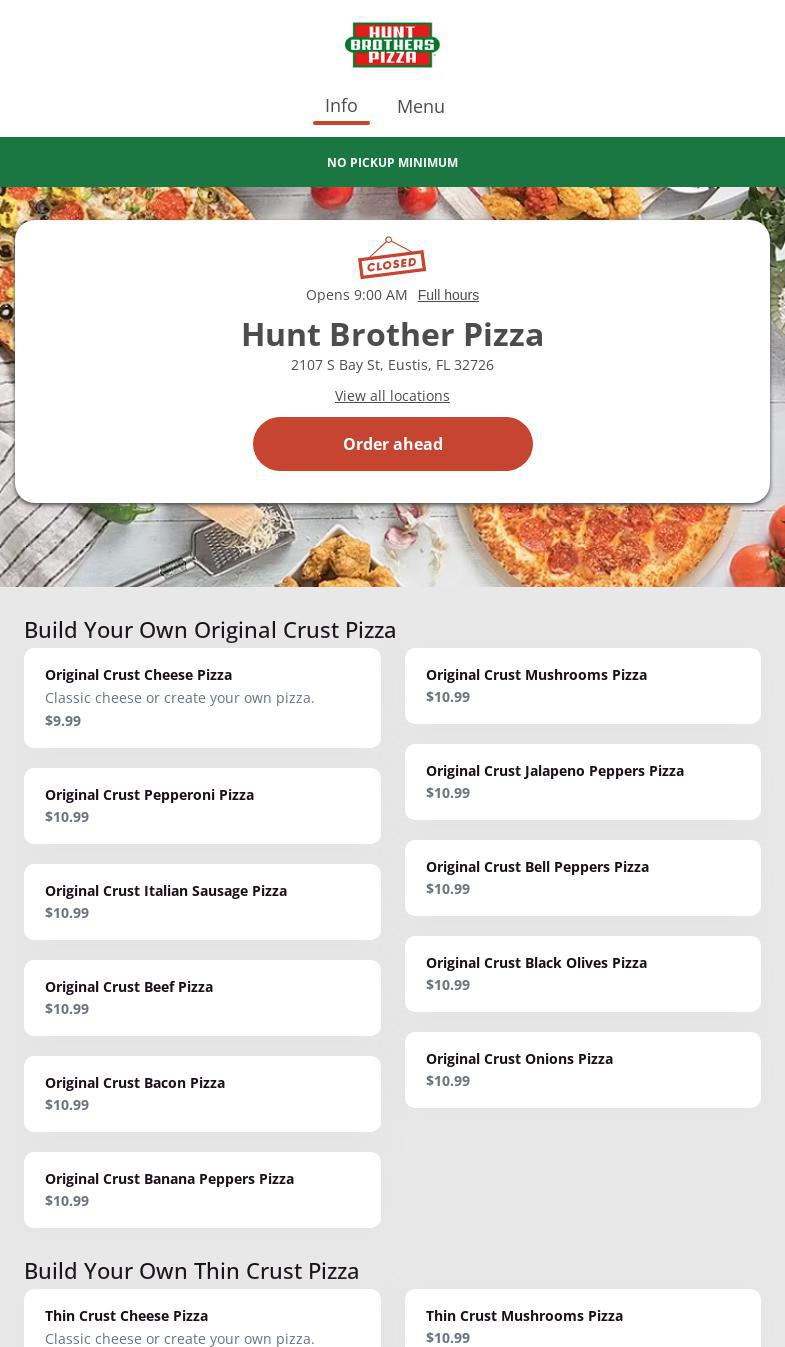Image resolution: width=785 pixels, height=1347 pixels.
Task: Select Original Crust Pepperoni Pizza
Action: click(202, 805)
